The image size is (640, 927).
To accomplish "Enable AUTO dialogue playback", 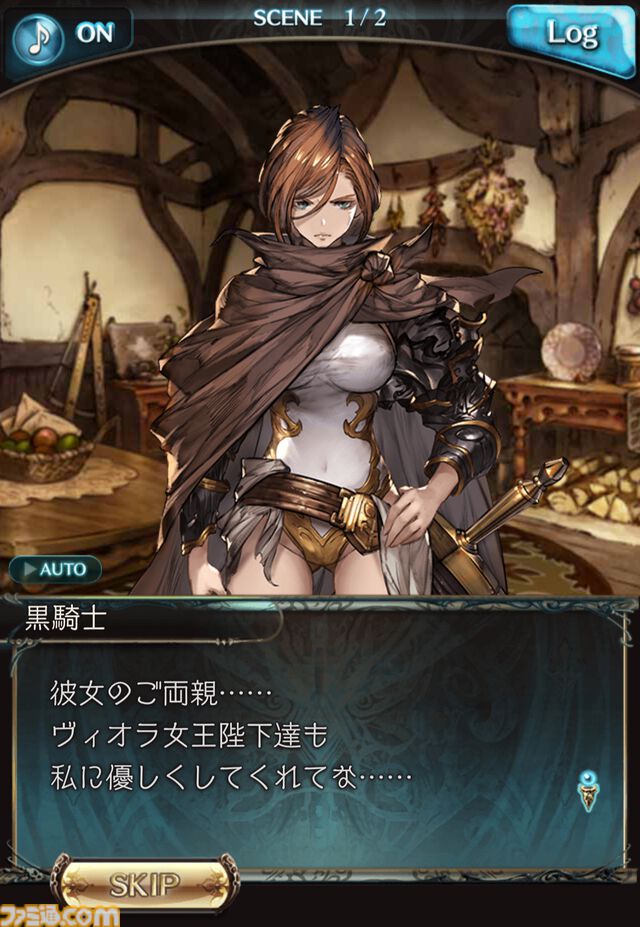I will [x=55, y=570].
